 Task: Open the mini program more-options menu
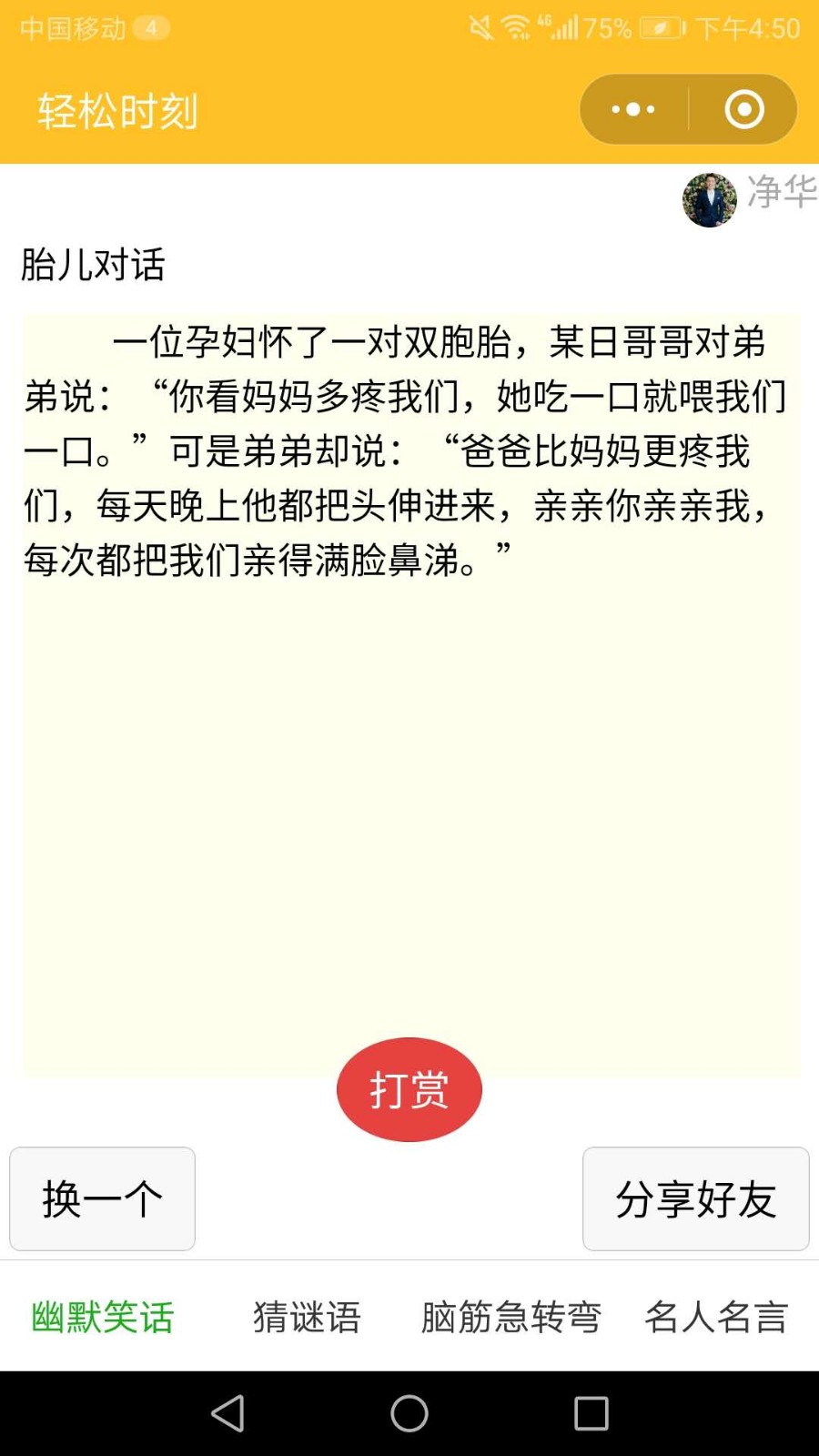click(633, 109)
